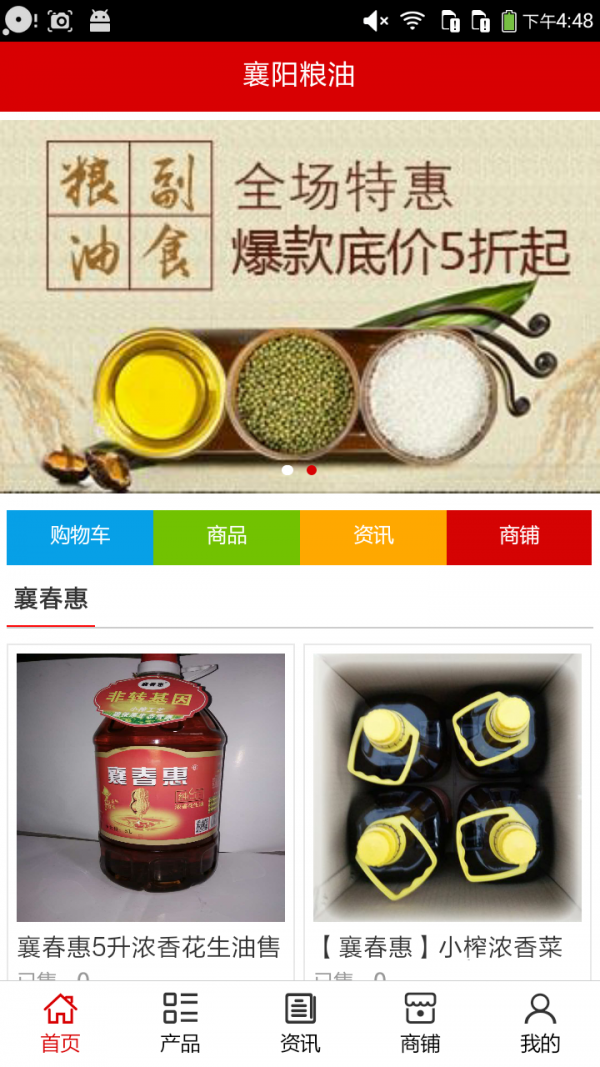Tap the first banner page indicator dot

pos(288,470)
